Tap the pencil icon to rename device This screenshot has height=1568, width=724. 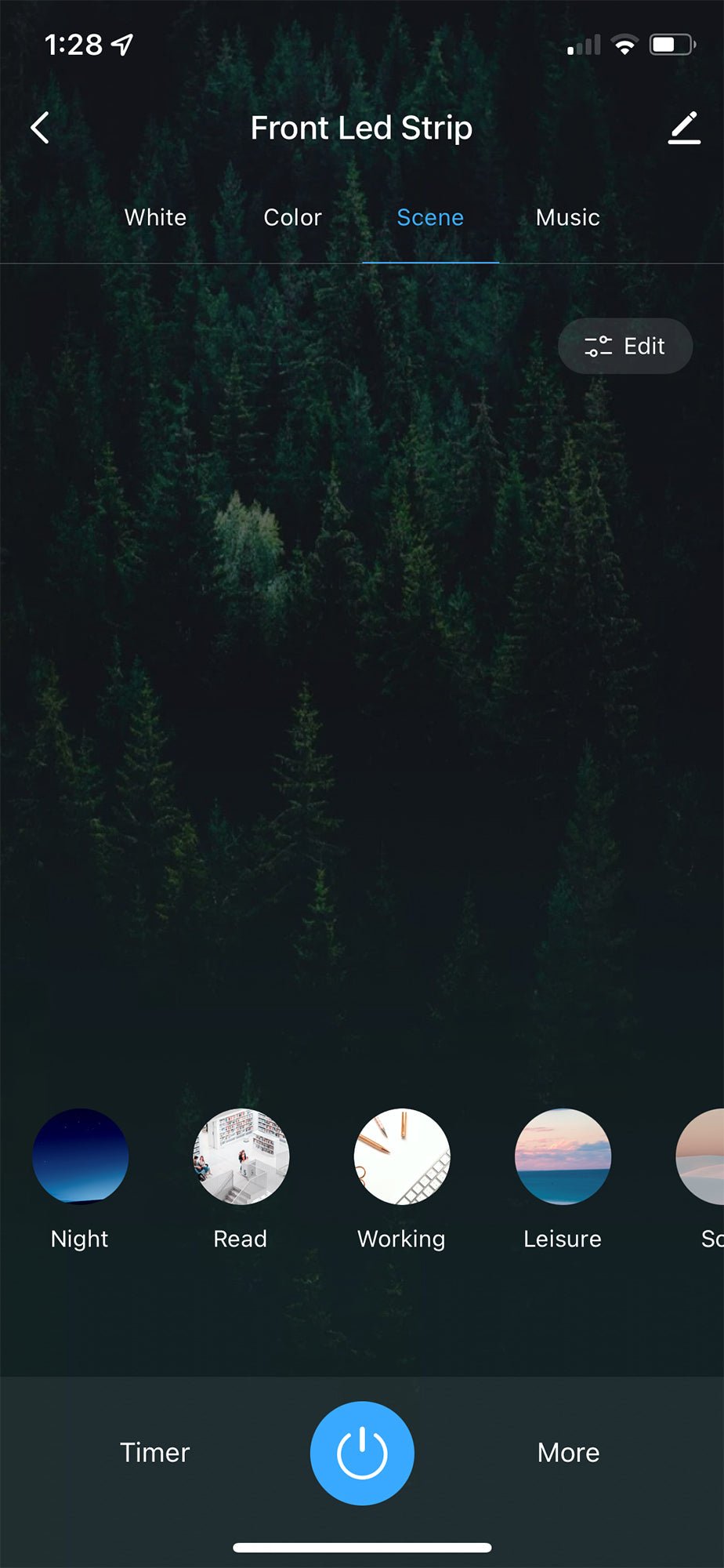(683, 128)
